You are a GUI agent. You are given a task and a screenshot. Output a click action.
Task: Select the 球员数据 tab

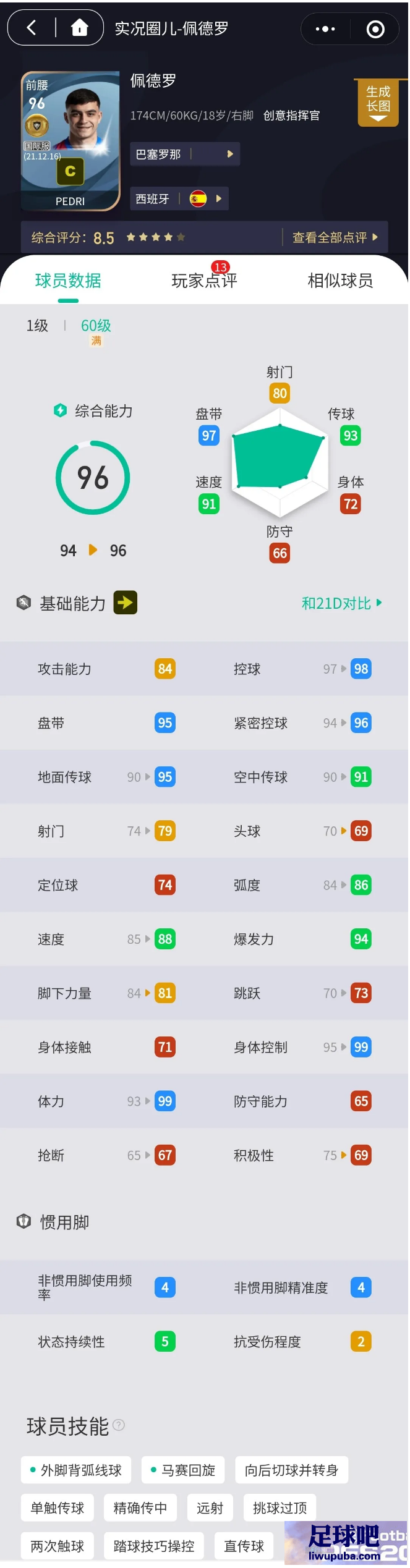pos(68,281)
